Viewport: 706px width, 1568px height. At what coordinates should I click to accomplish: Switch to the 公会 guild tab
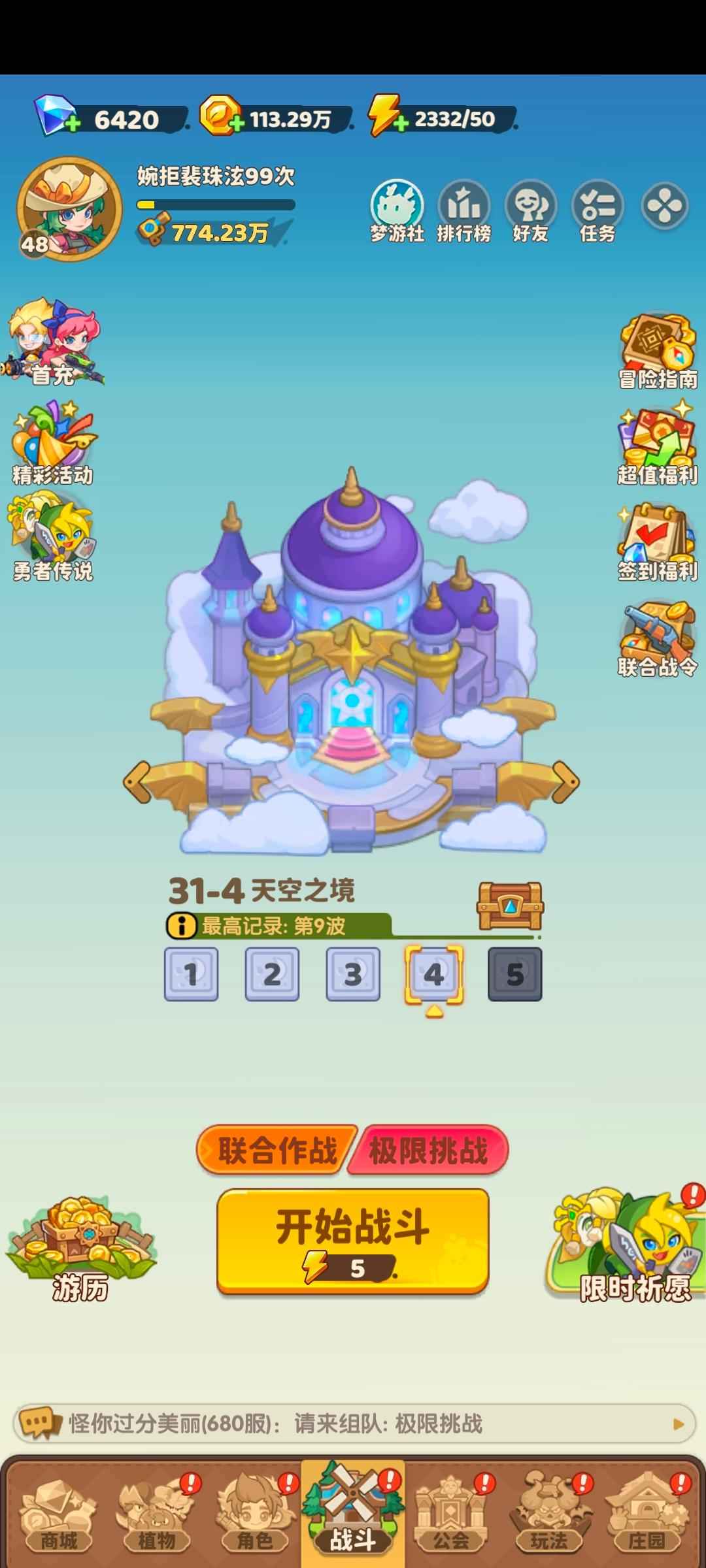(451, 1514)
